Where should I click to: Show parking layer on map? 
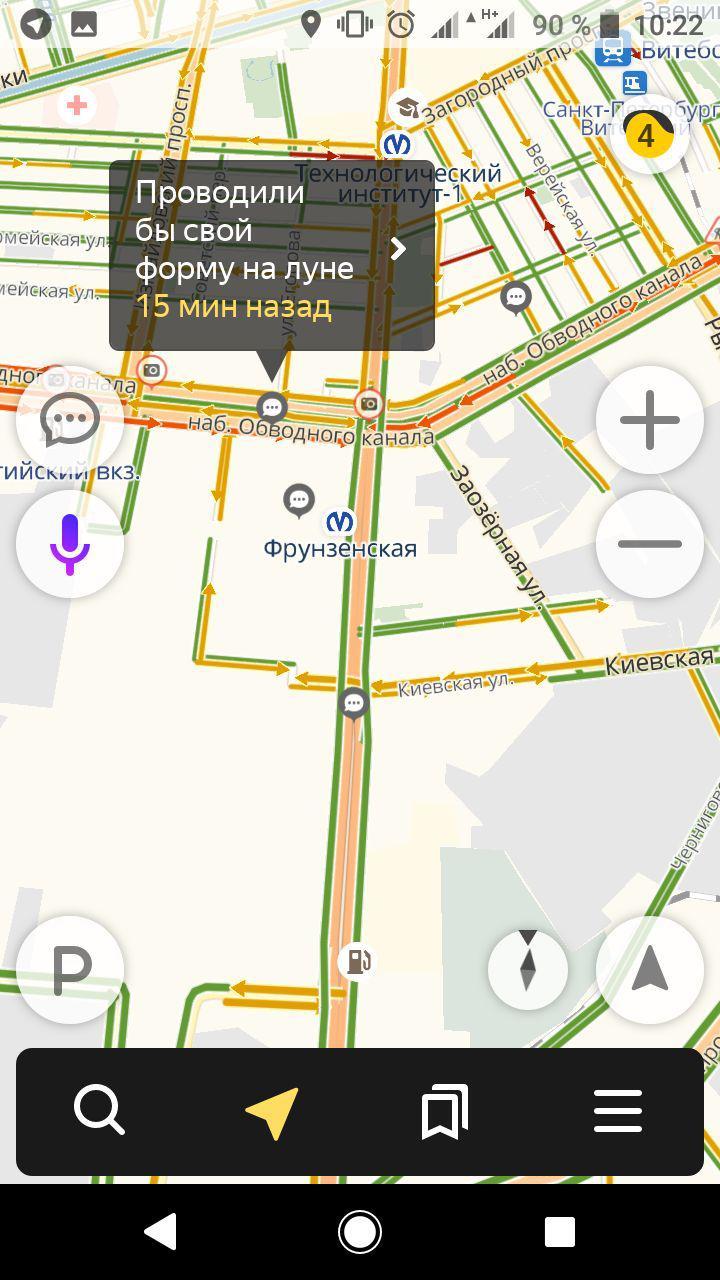pos(70,969)
